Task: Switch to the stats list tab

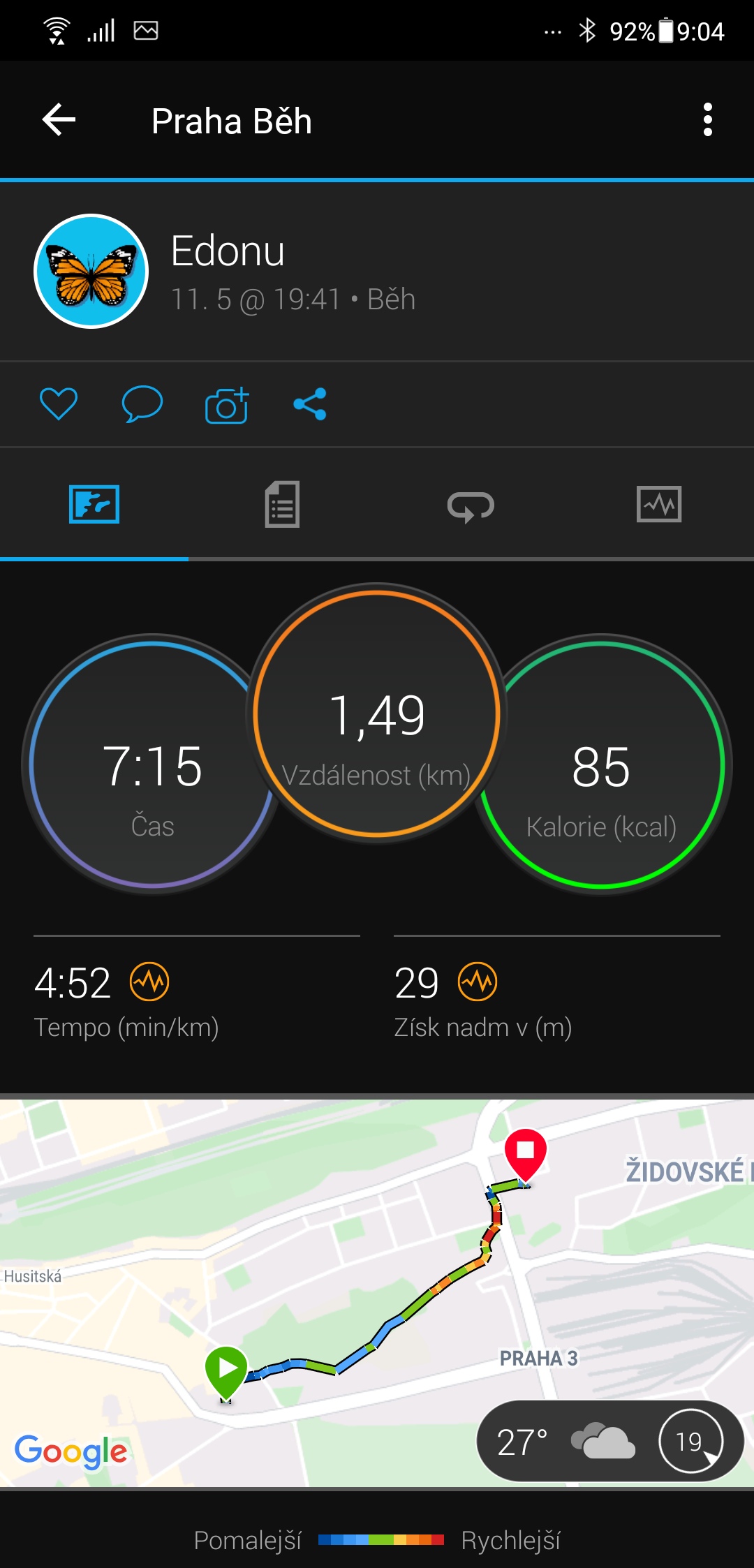Action: point(282,504)
